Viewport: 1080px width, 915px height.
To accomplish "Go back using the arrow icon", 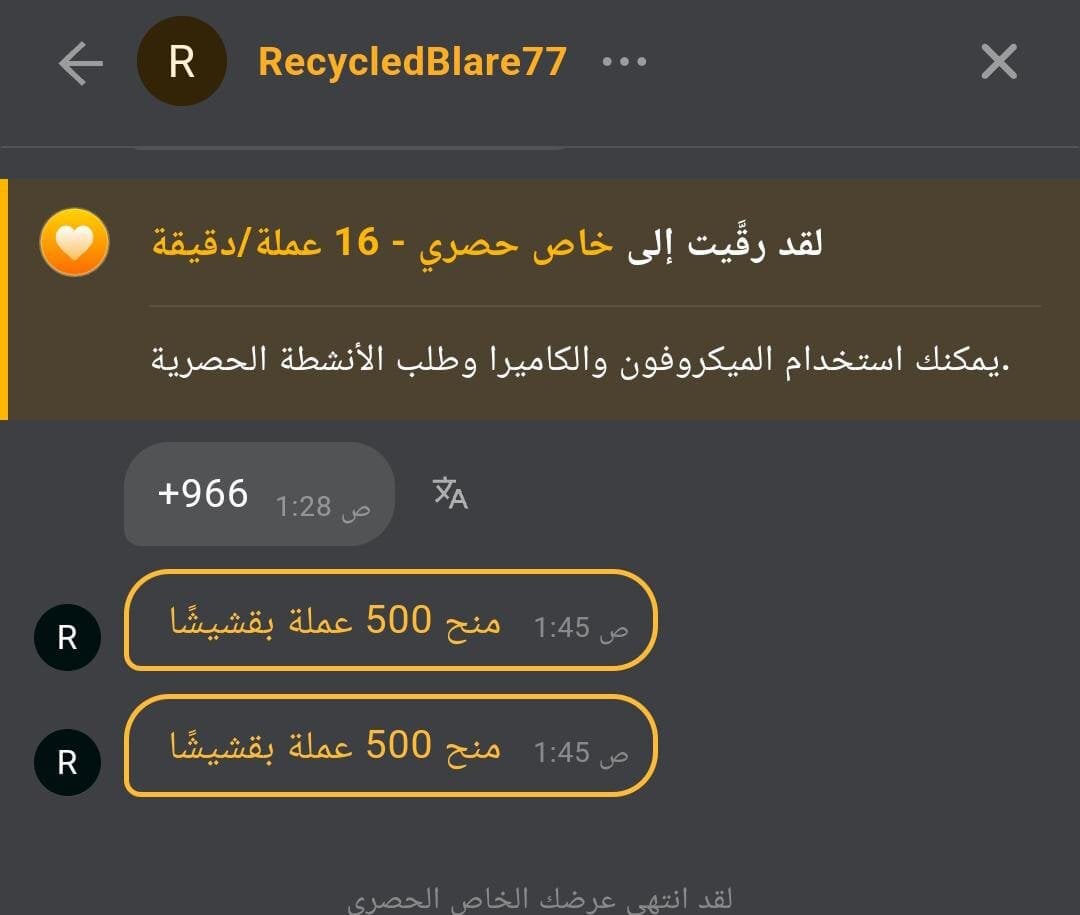I will point(81,63).
